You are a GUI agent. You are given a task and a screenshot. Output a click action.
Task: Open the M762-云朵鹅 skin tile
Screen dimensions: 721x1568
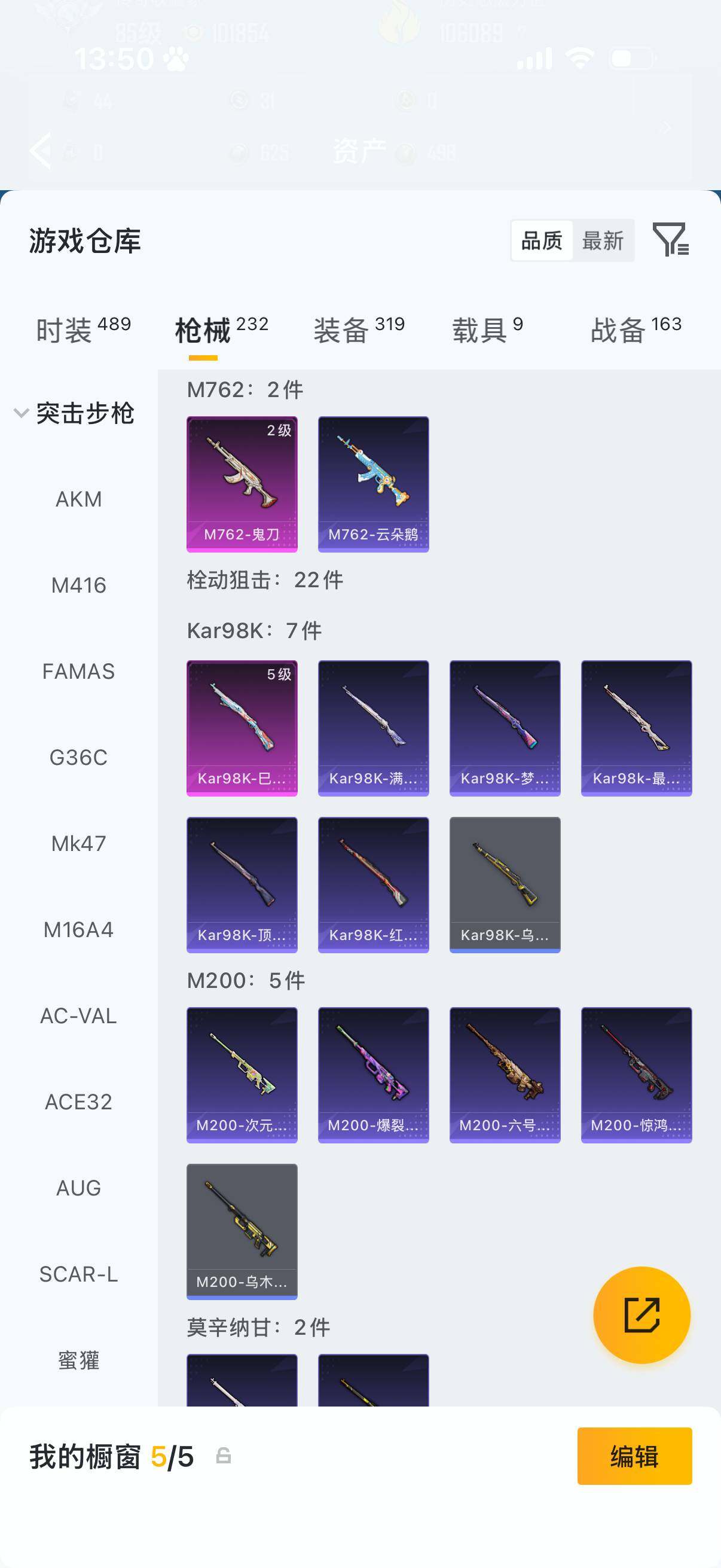(x=374, y=484)
